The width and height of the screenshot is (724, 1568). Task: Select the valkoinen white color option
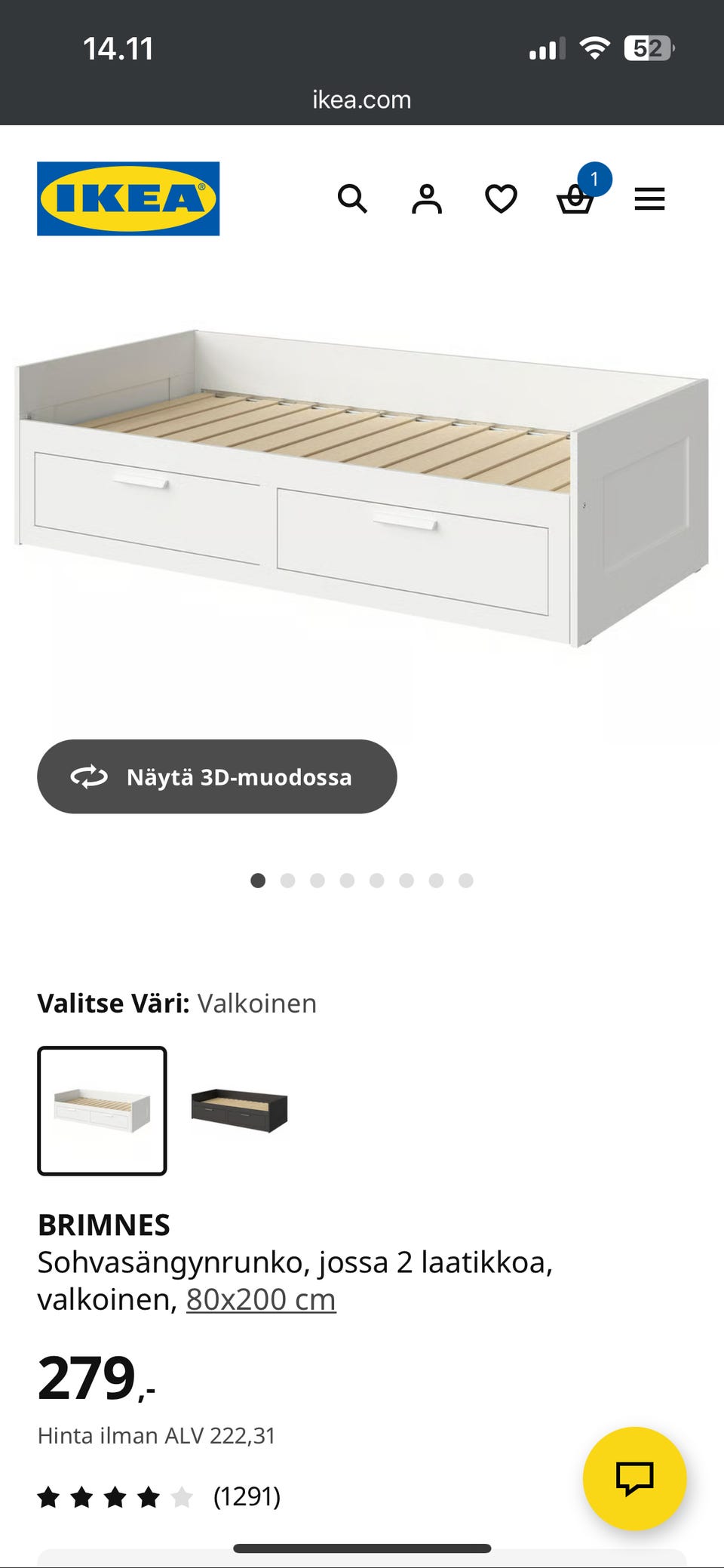102,1108
